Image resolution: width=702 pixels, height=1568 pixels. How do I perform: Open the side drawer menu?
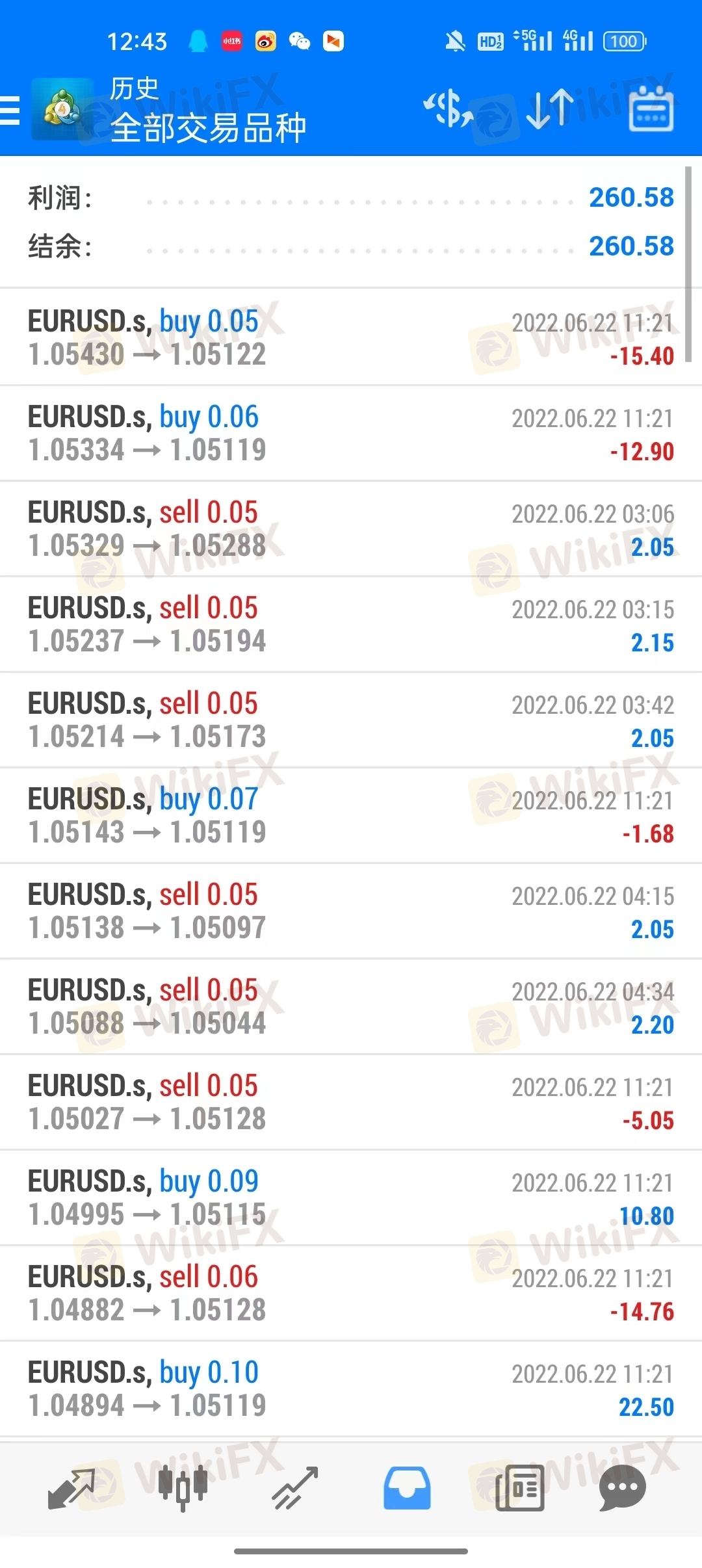(10, 109)
